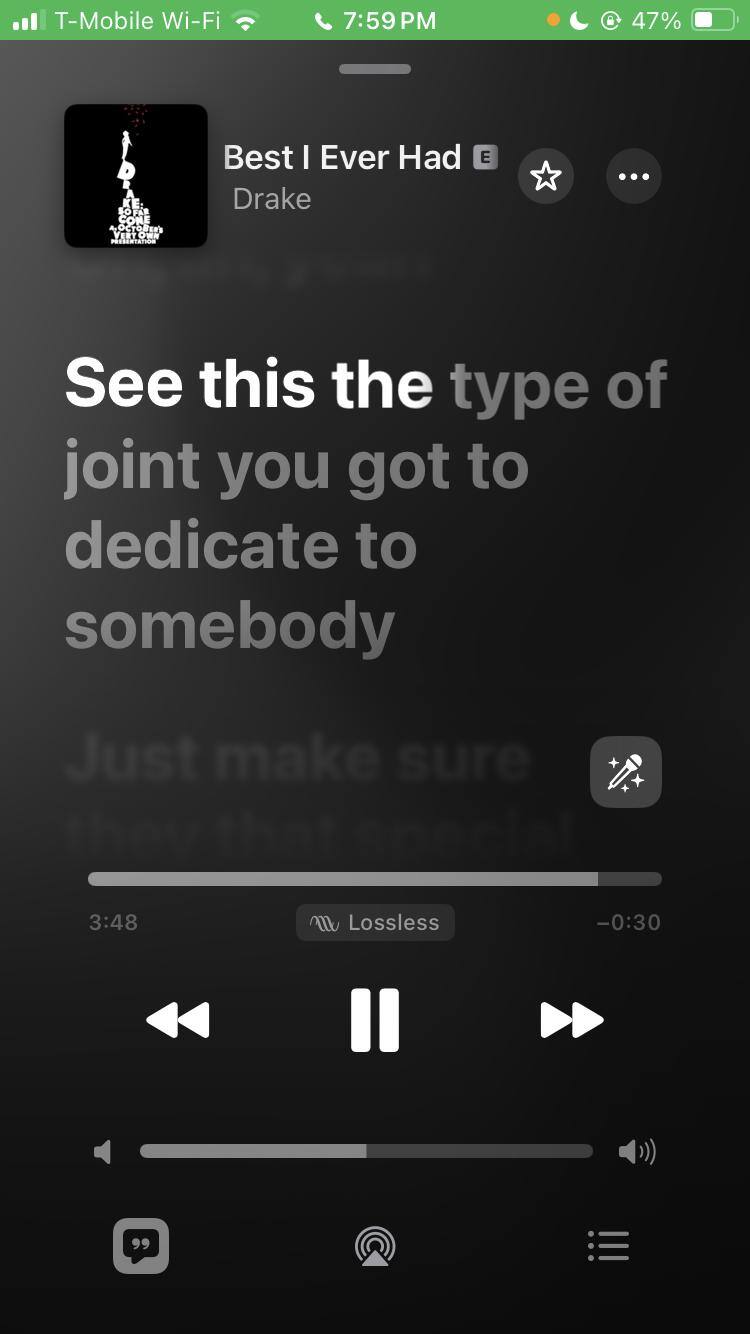Screen dimensions: 750x1334
Task: Open the three-dot more options menu
Action: pos(634,177)
